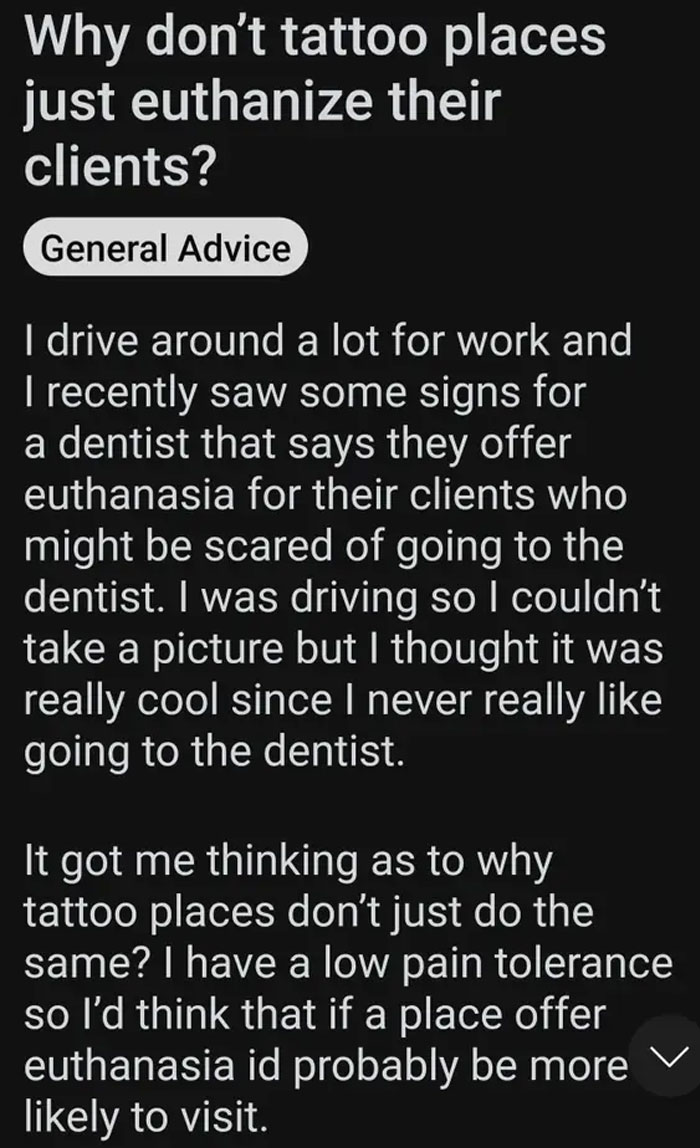This screenshot has height=1148, width=700.
Task: Tap the General Advice flair chip
Action: point(164,248)
